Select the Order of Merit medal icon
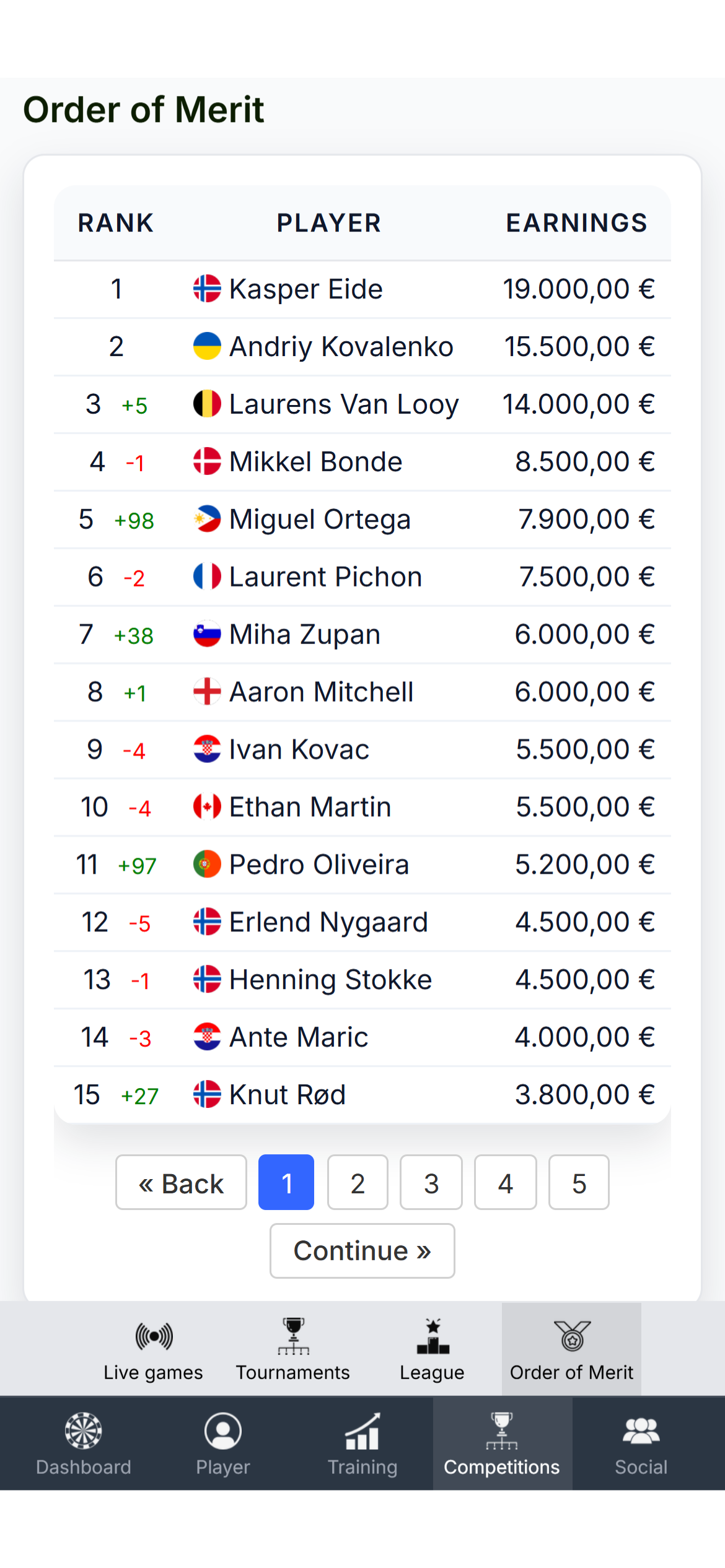This screenshot has height=1568, width=725. [x=571, y=1335]
